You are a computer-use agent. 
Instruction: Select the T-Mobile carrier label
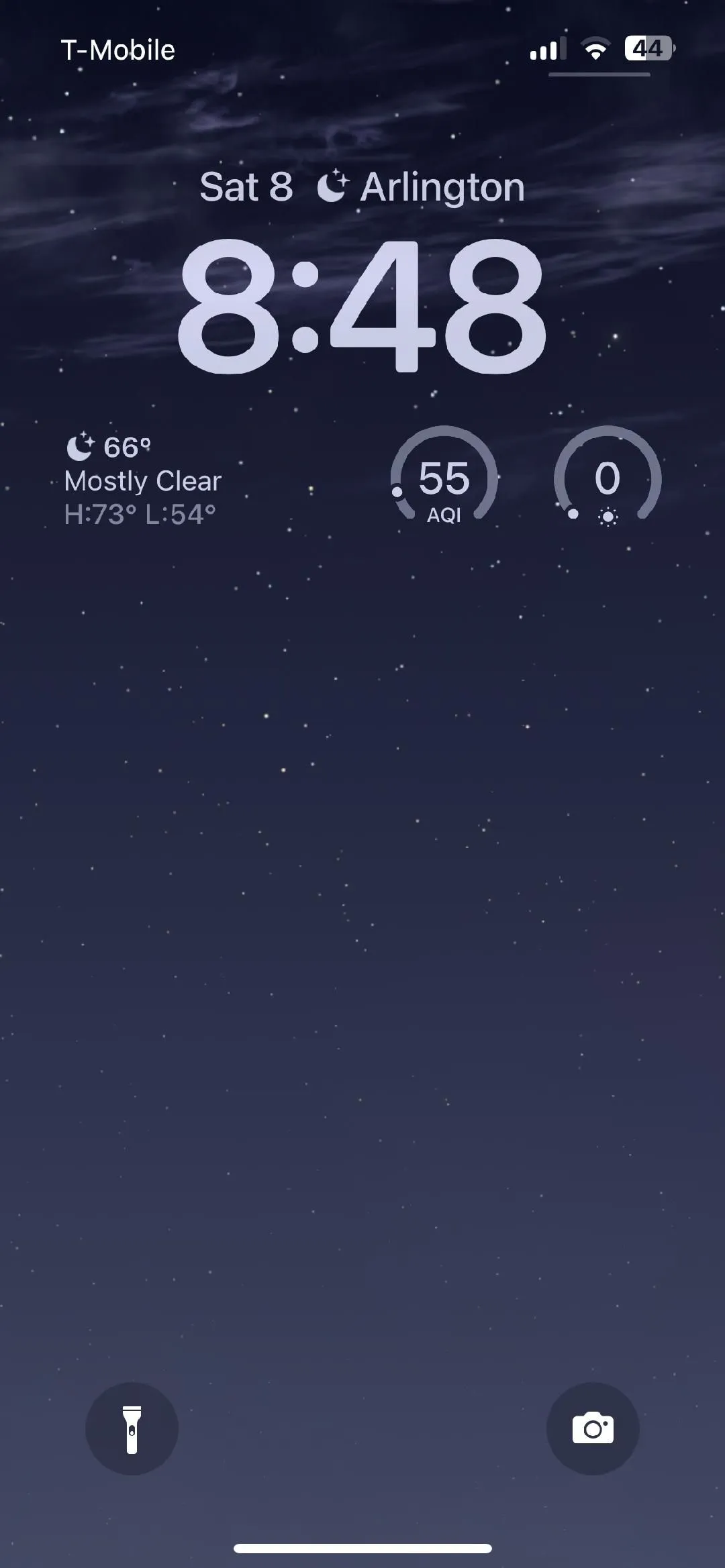pyautogui.click(x=118, y=49)
